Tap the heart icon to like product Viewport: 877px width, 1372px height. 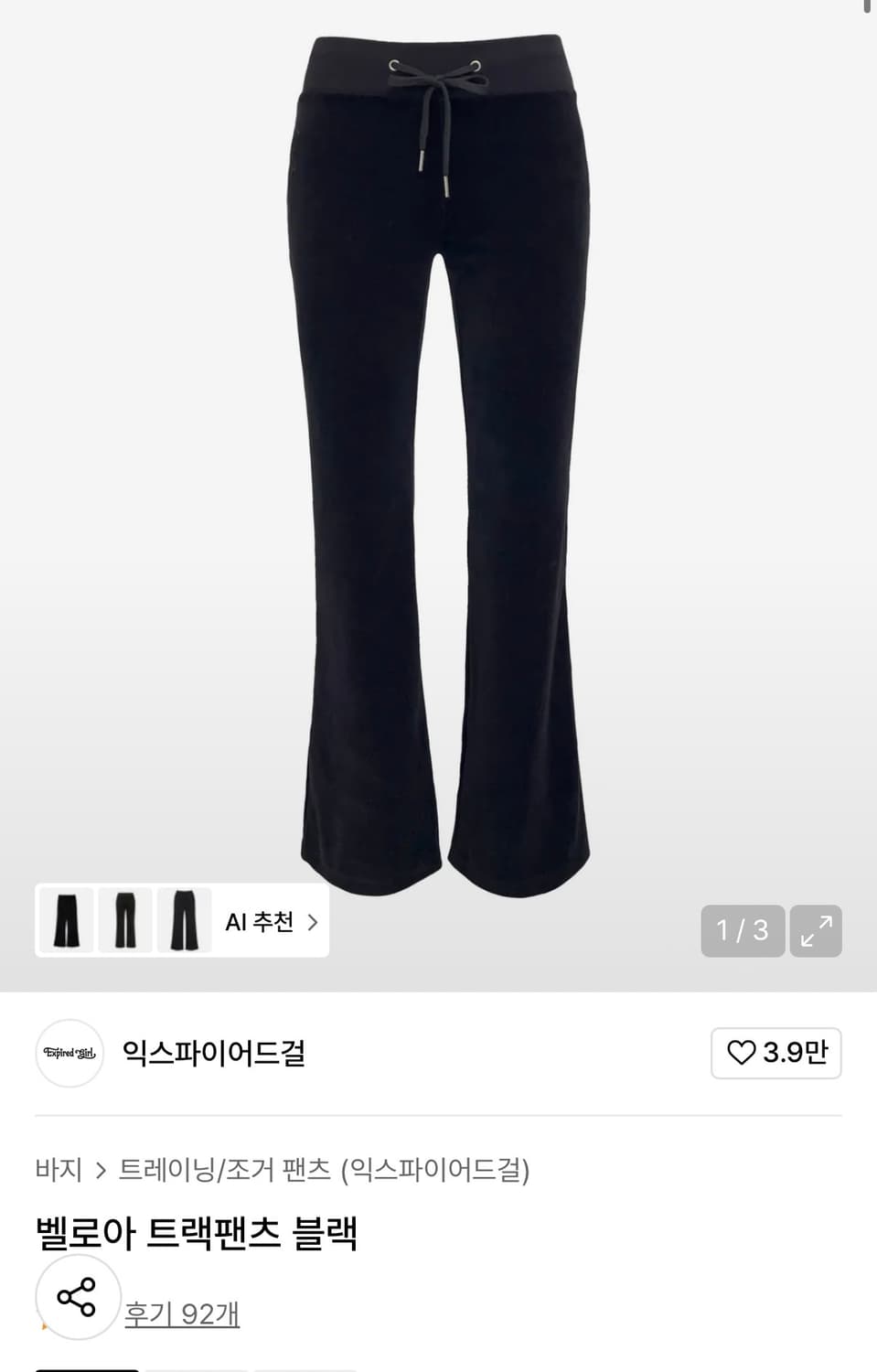click(741, 1053)
